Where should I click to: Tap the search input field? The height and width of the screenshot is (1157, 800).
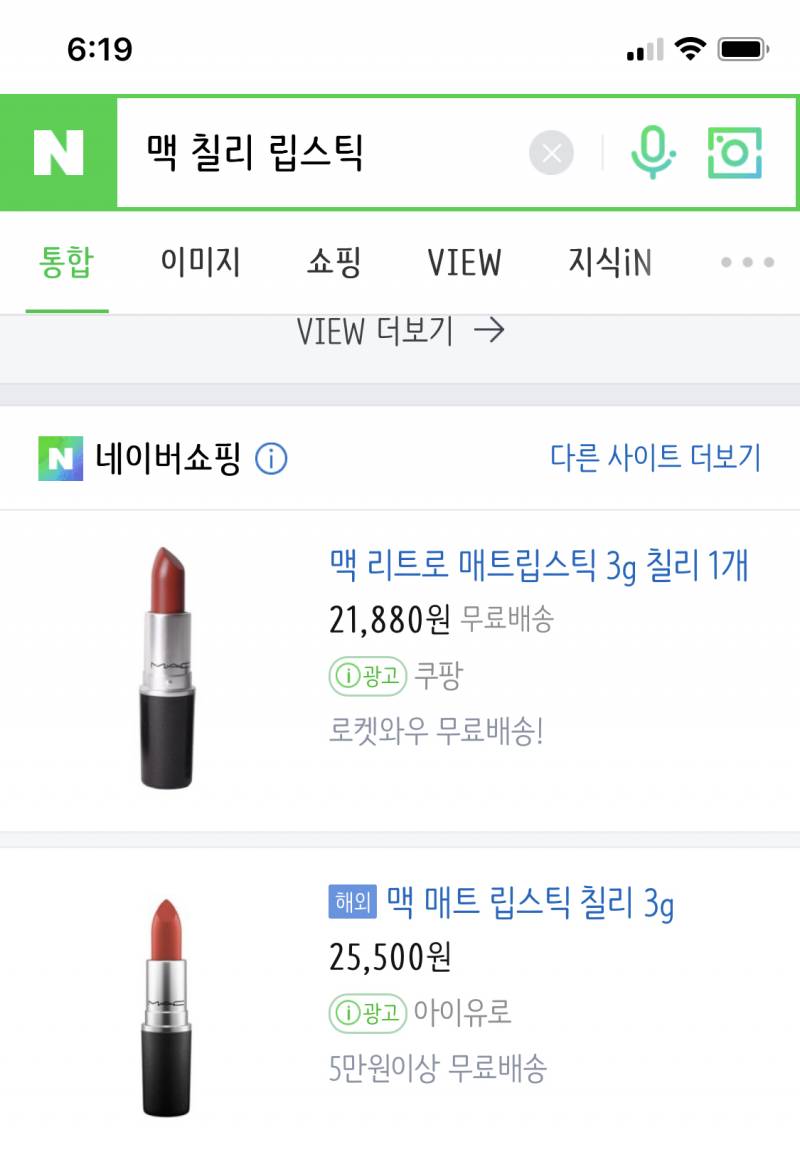coord(300,150)
